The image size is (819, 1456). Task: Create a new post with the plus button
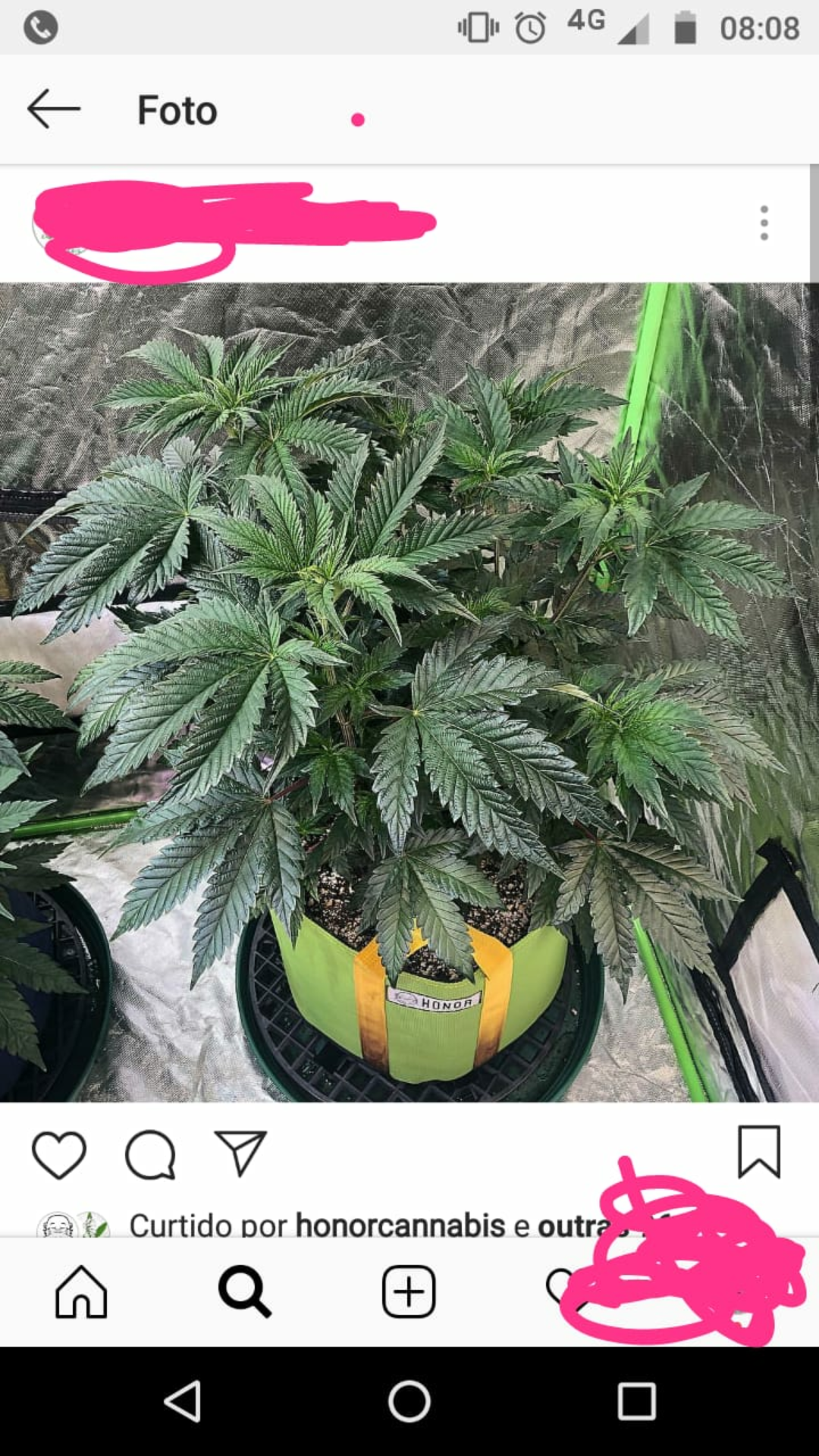click(x=409, y=1291)
